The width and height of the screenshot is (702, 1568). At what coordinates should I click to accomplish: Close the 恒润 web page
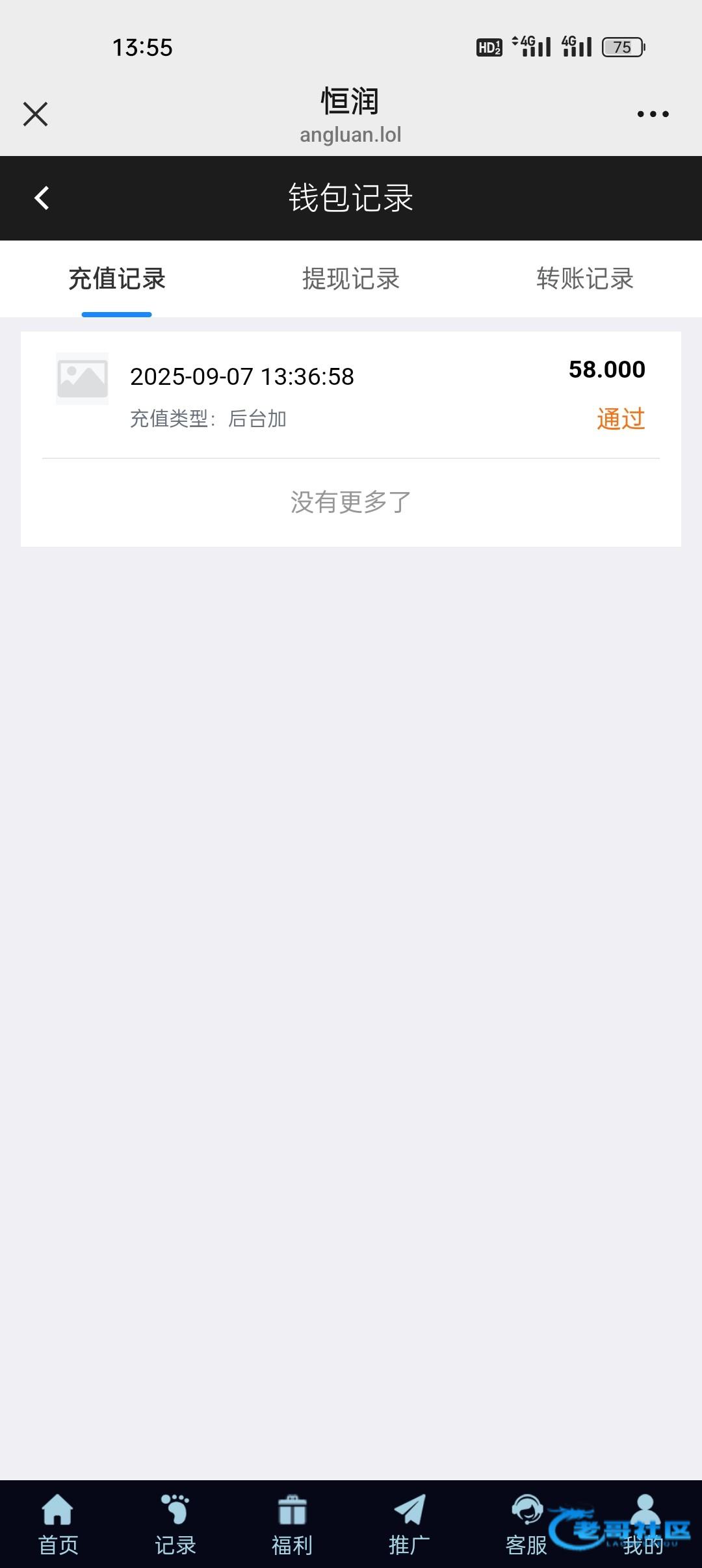point(36,114)
